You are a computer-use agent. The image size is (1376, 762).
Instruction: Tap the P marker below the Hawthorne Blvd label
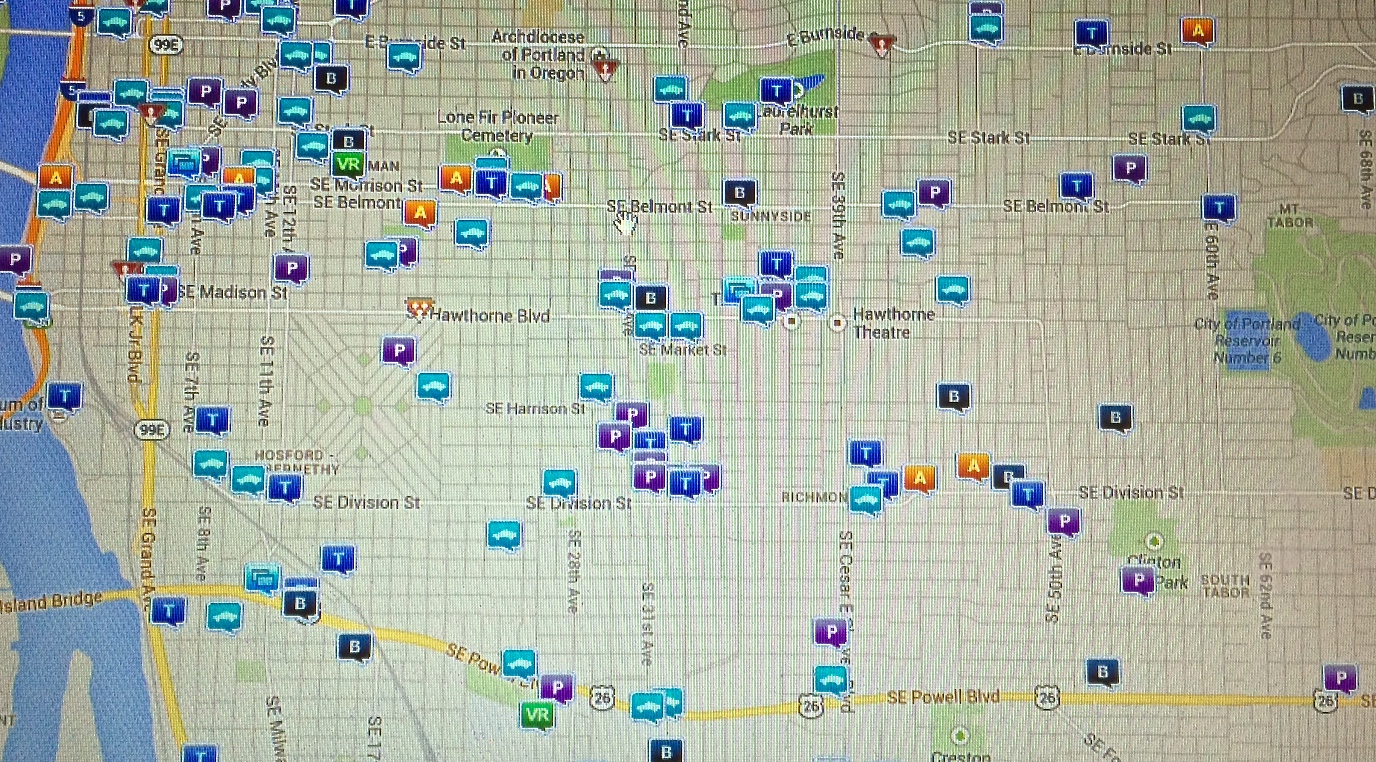tap(399, 351)
